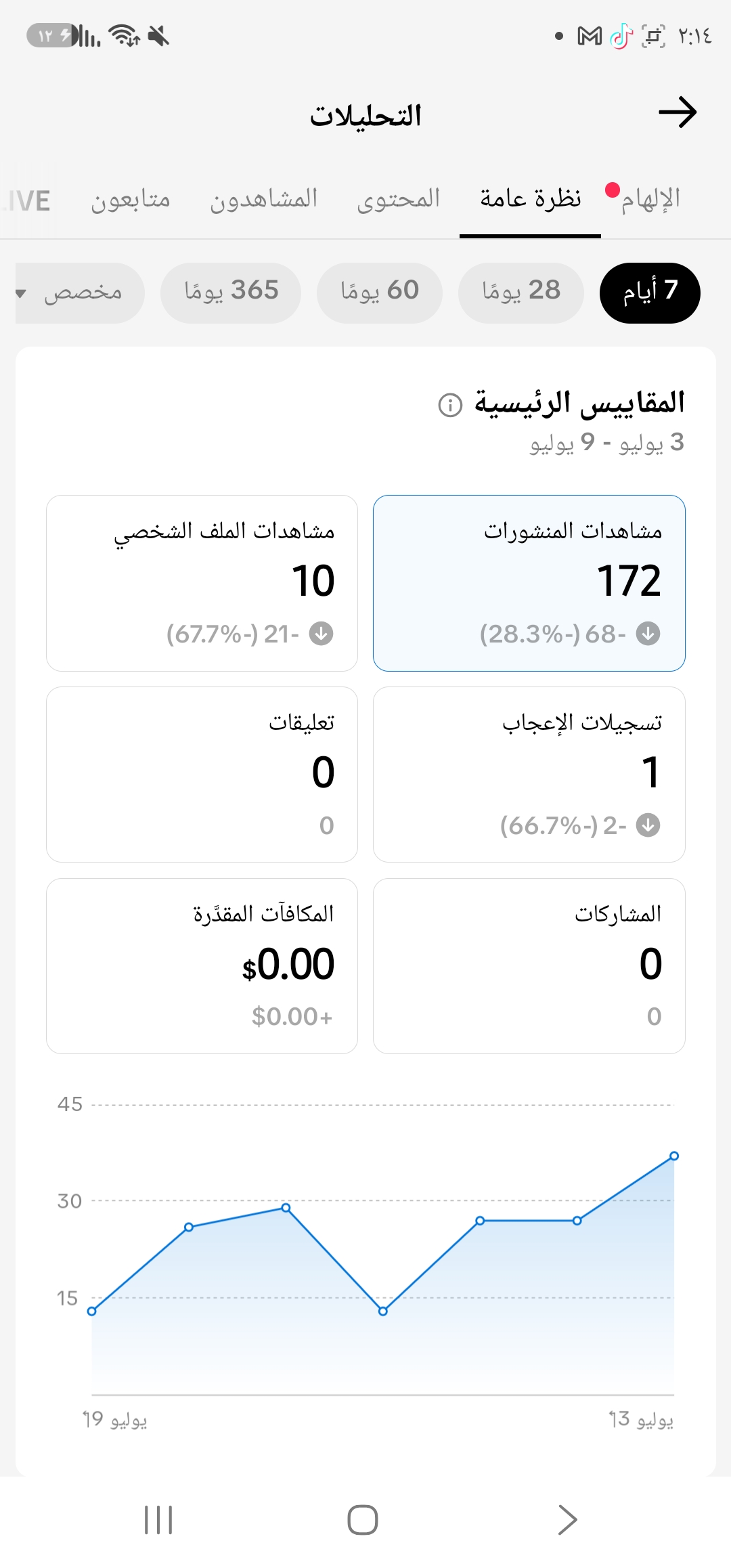Select the المشاركات metric card
The image size is (731, 1568).
(529, 966)
